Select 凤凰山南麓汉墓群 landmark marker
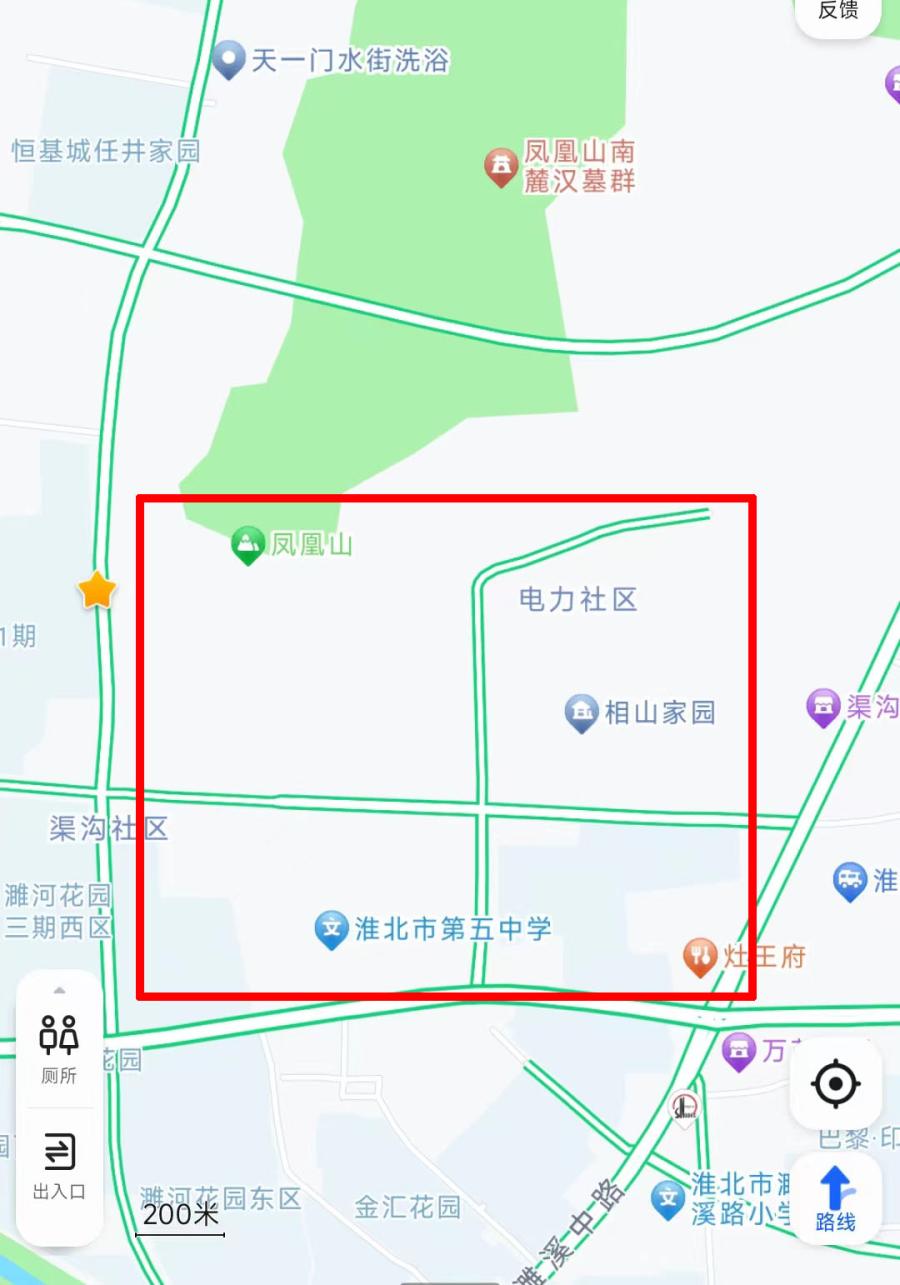The image size is (900, 1285). 501,166
